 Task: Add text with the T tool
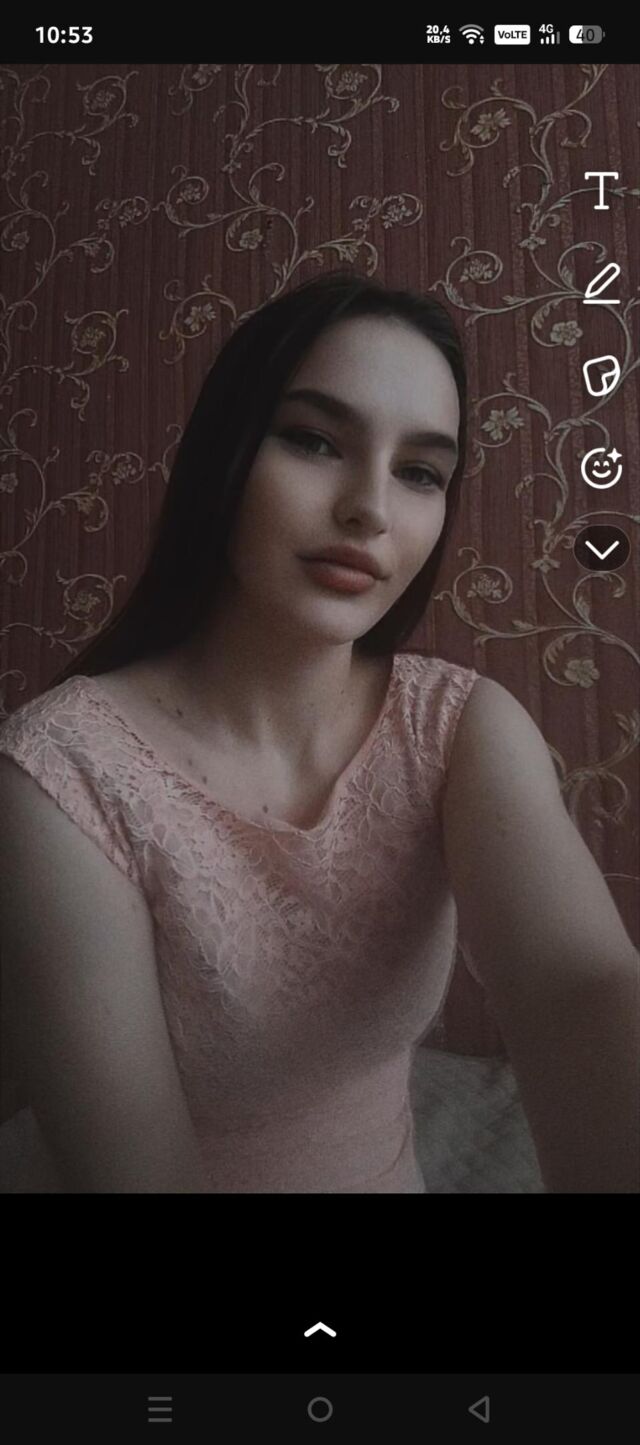click(601, 190)
